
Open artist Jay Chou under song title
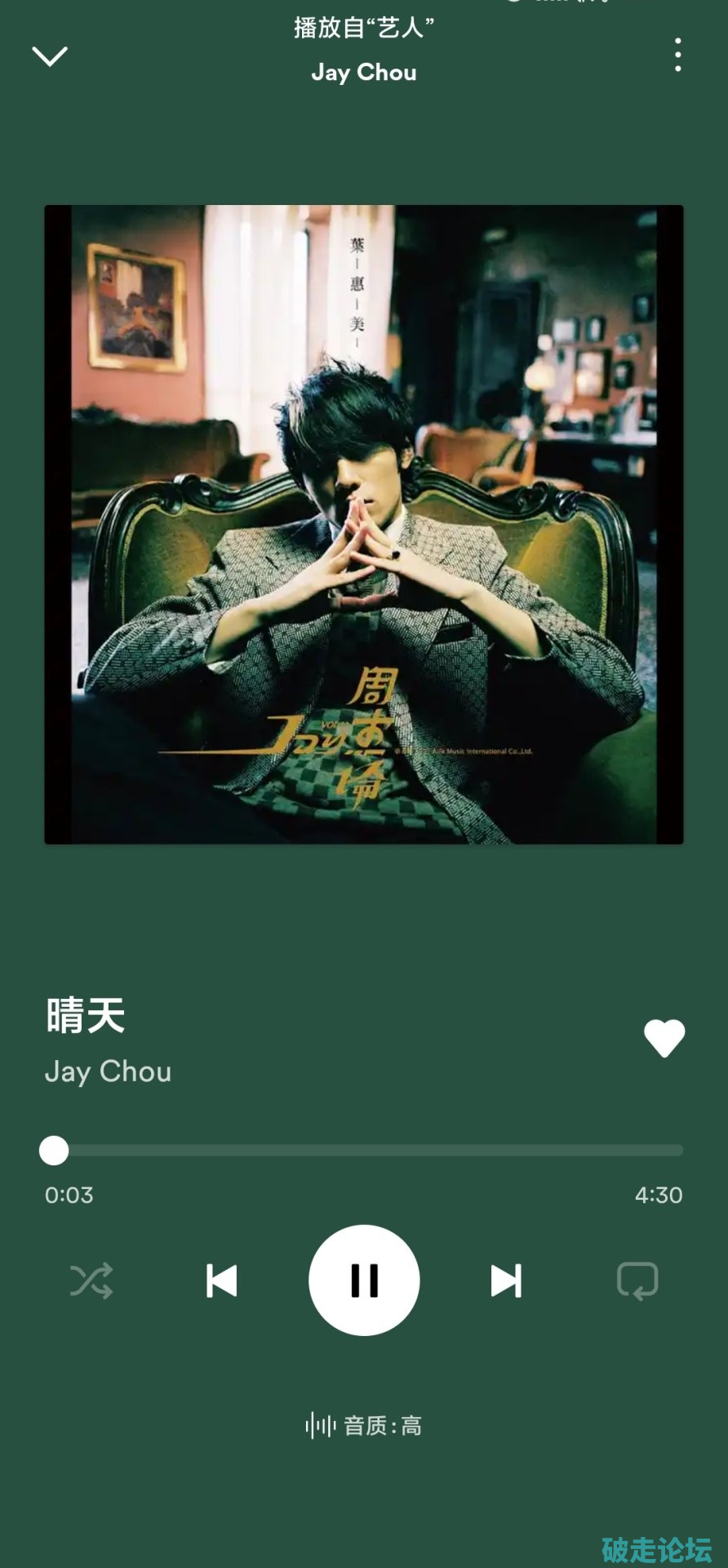point(109,1071)
